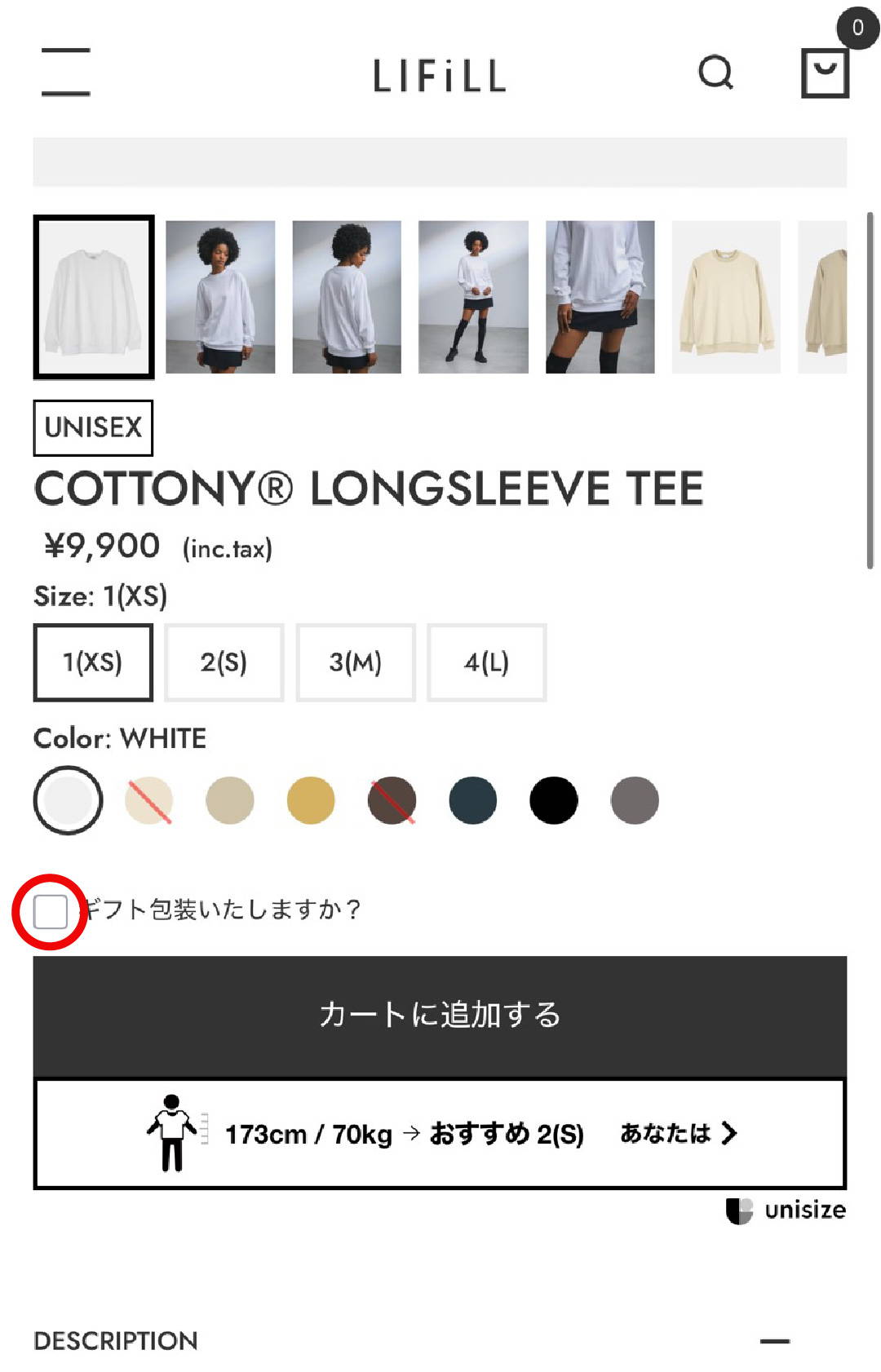View the second photo of the model facing front
This screenshot has height=1372, width=881.
(x=220, y=297)
